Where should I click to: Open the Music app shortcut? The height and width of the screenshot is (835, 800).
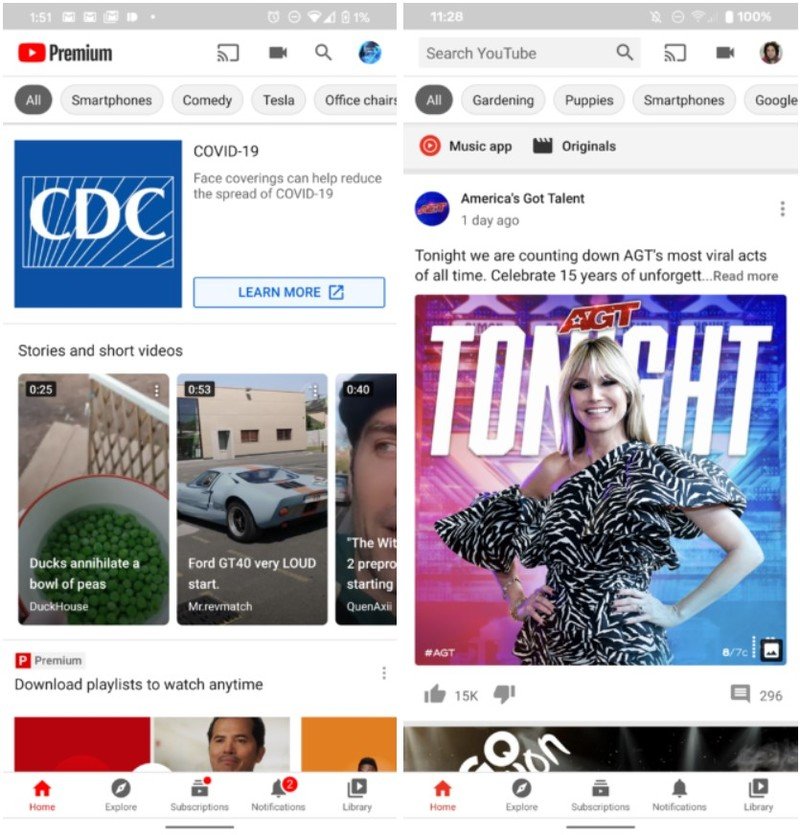point(466,146)
